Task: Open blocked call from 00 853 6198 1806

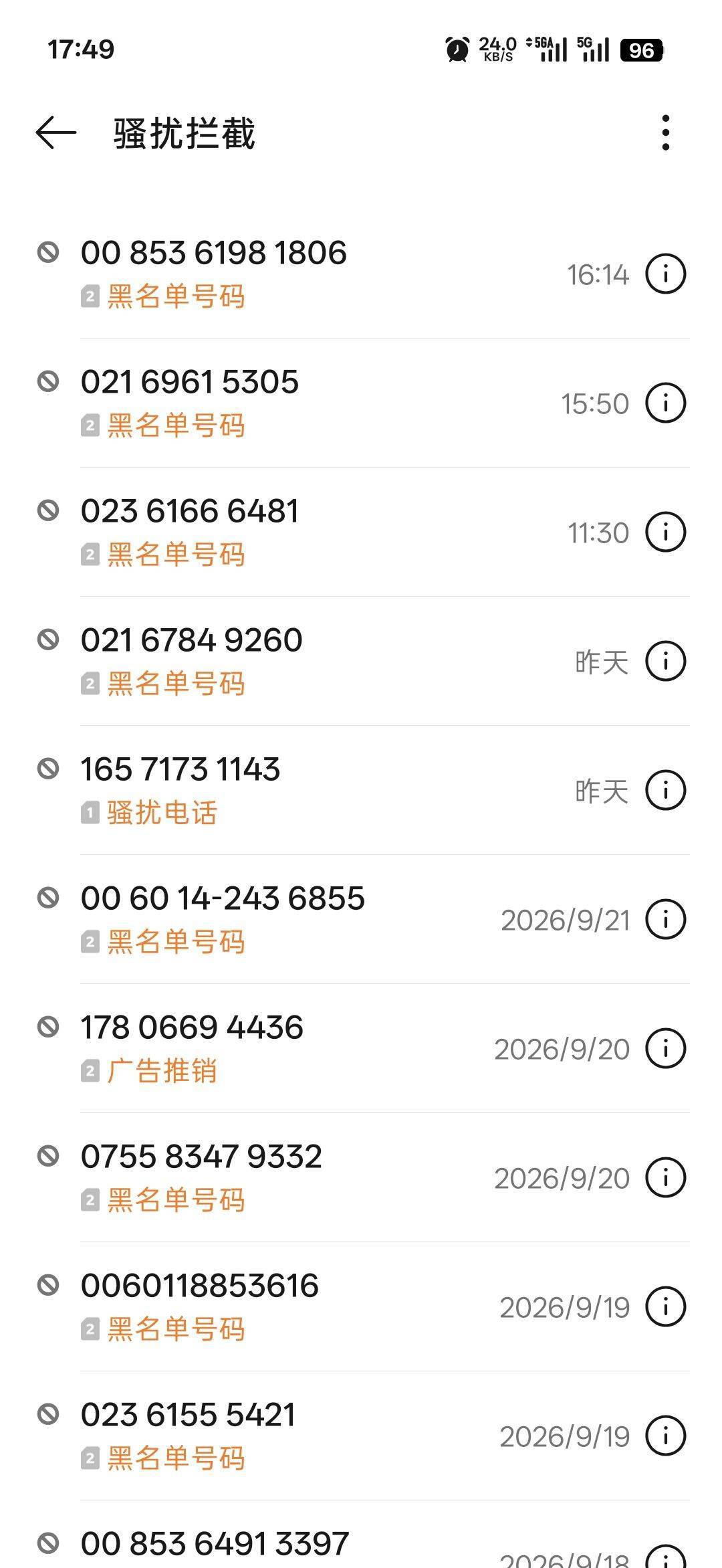Action: tap(361, 274)
